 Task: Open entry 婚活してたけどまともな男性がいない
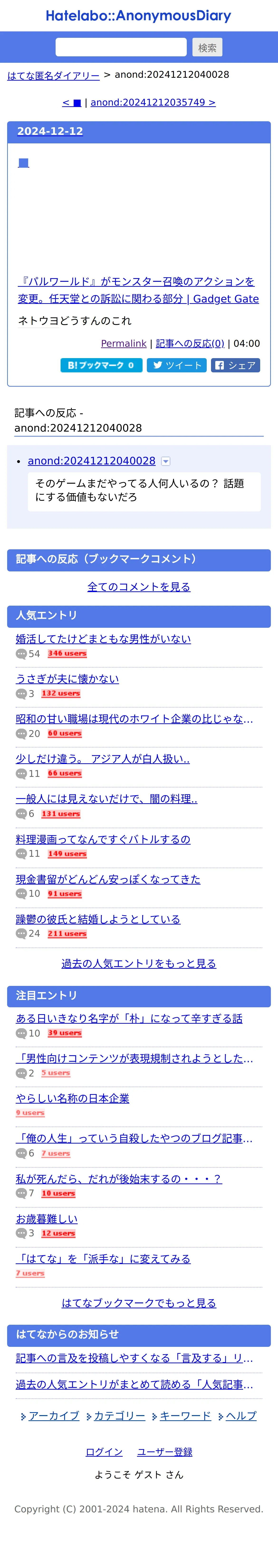tap(103, 638)
